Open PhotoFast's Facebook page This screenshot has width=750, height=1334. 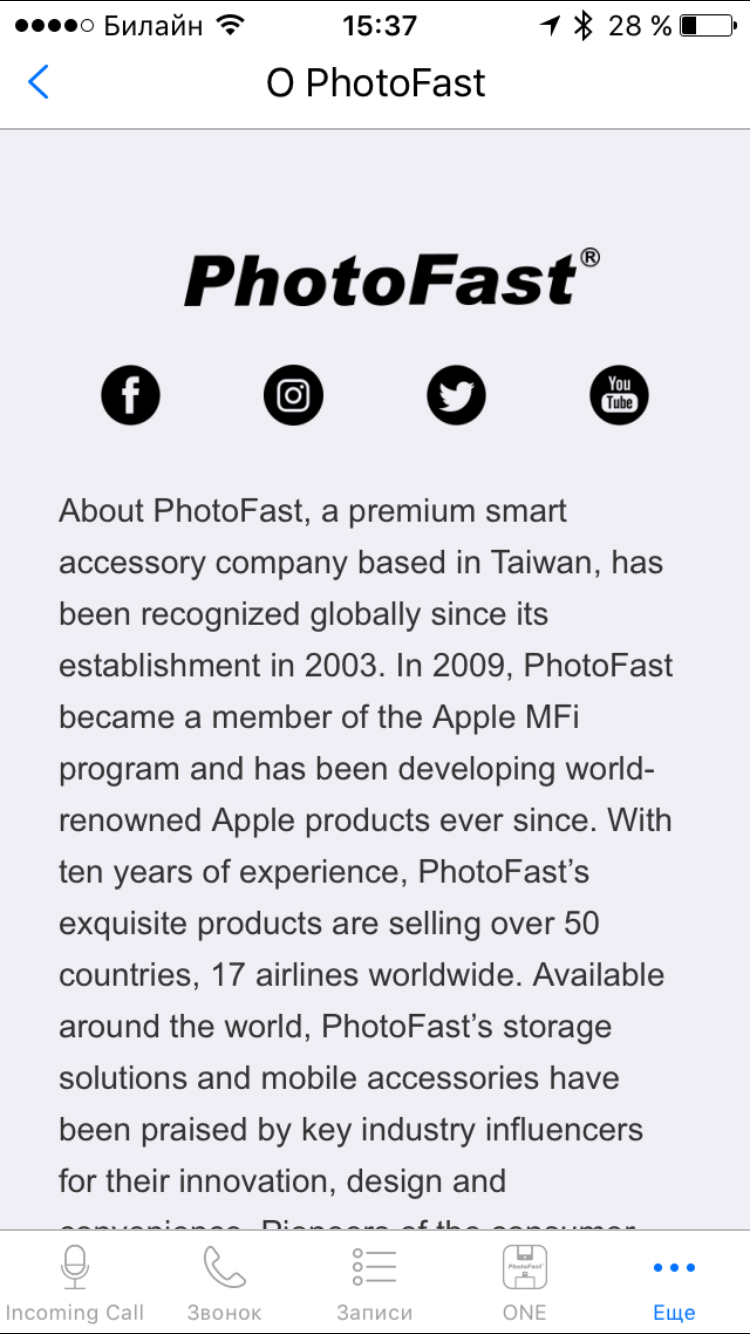click(x=131, y=396)
